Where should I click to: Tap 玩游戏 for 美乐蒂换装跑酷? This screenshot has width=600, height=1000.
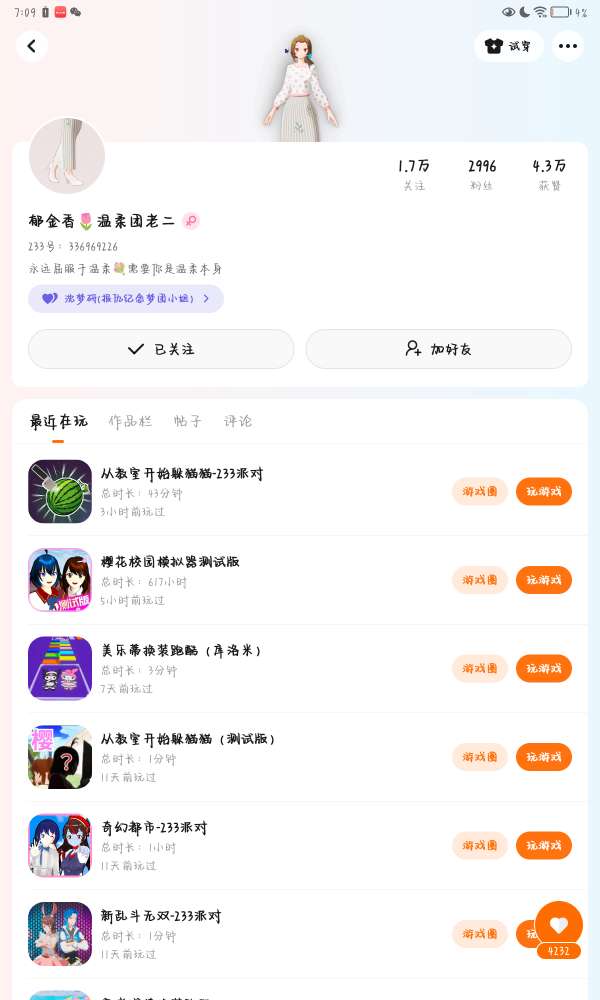click(544, 668)
